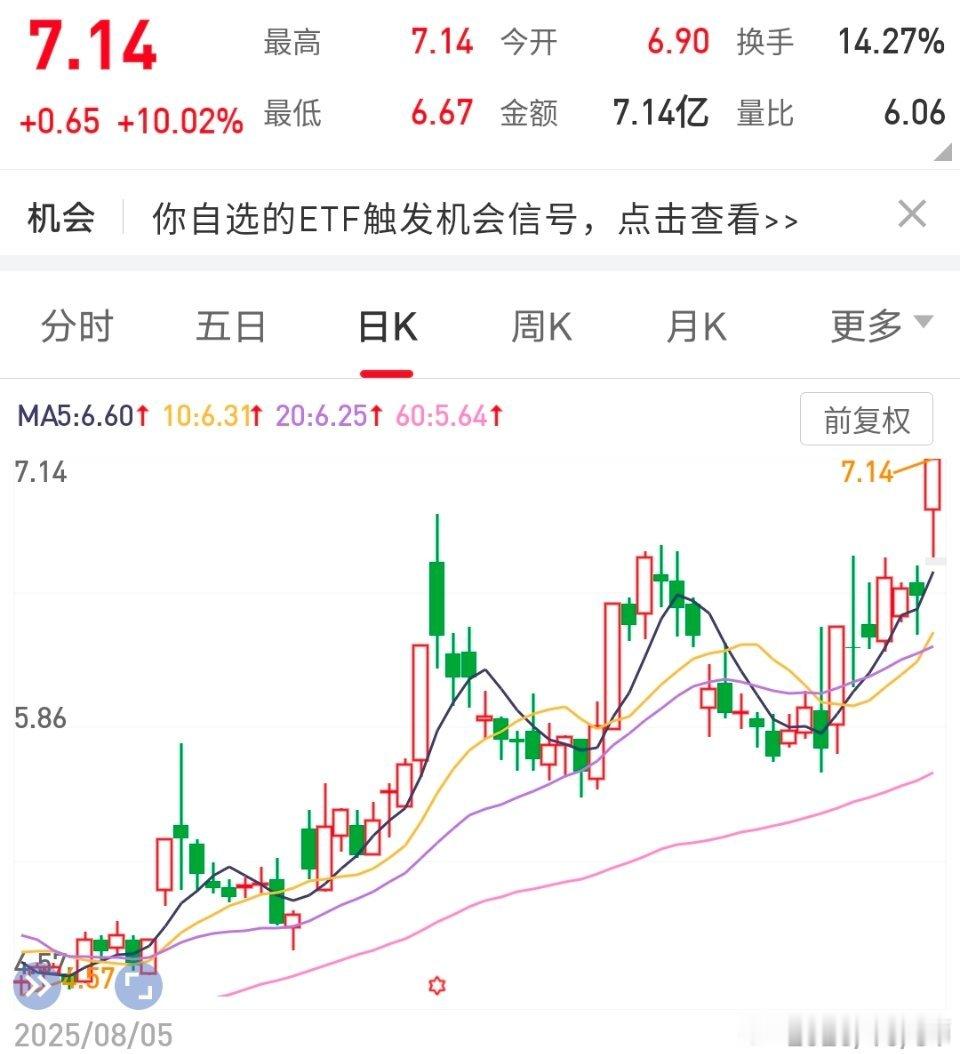The height and width of the screenshot is (1054, 960).
Task: Switch to the 分时 tab
Action: (78, 326)
